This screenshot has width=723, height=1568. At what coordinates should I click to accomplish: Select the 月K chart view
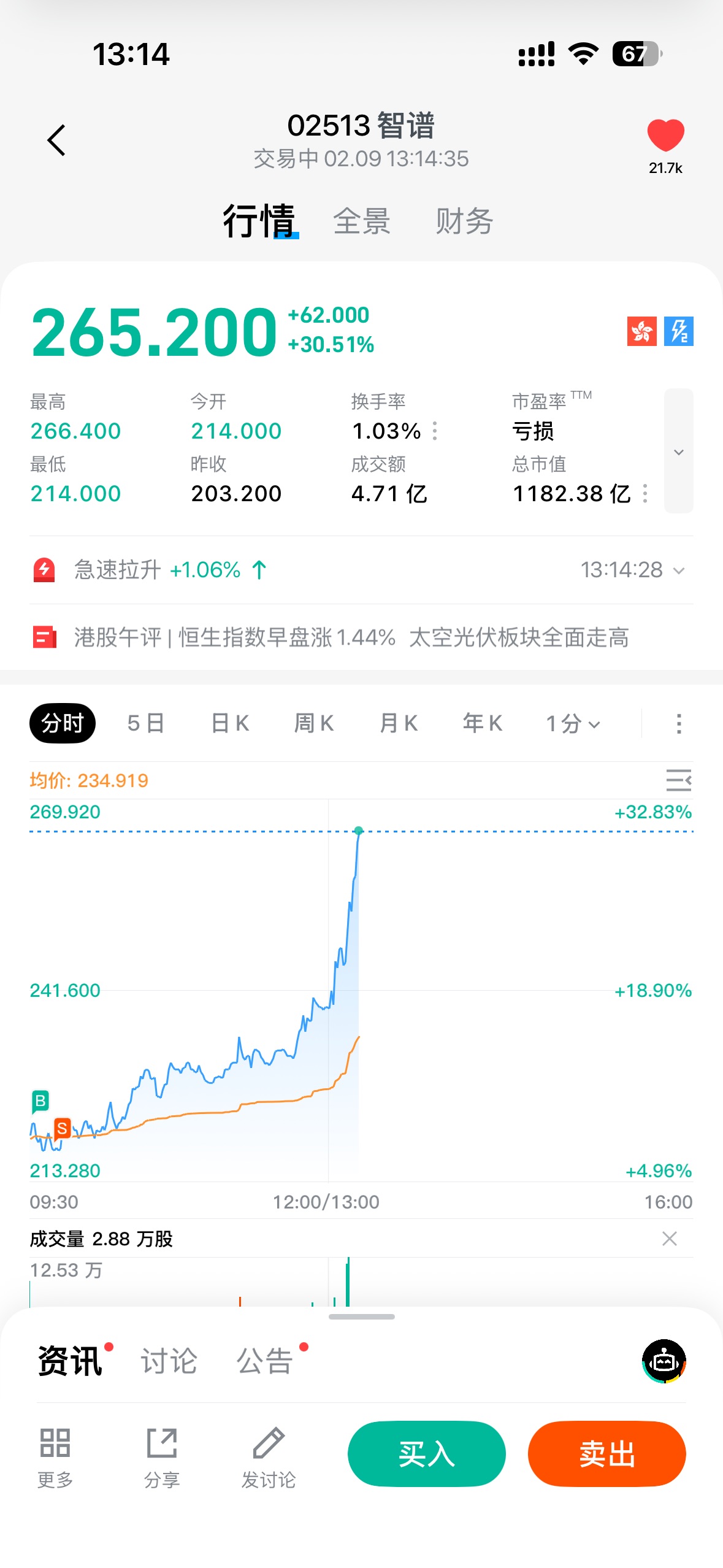[399, 724]
